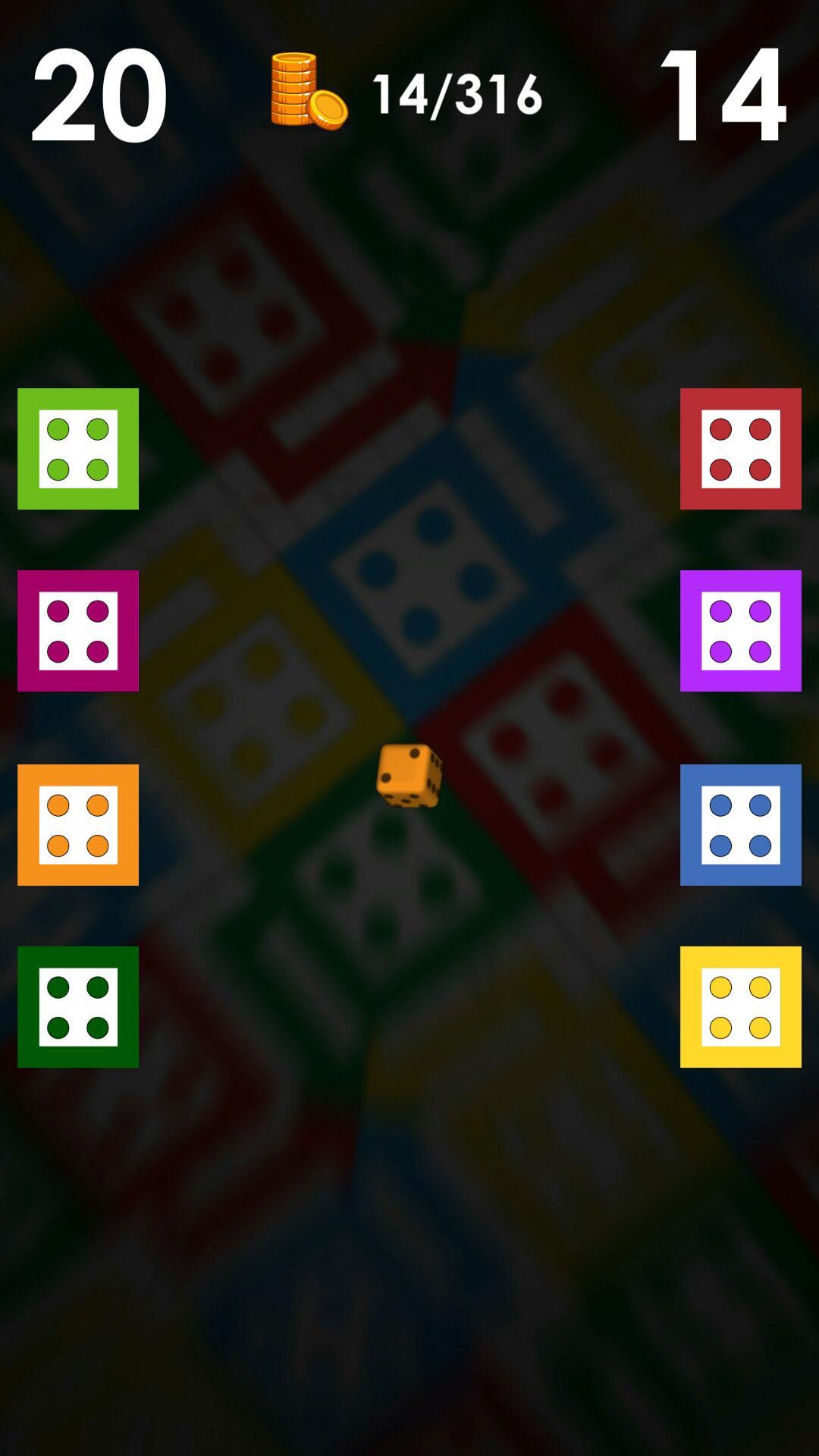The height and width of the screenshot is (1456, 819).
Task: Toggle selection of the blue tile
Action: click(740, 824)
